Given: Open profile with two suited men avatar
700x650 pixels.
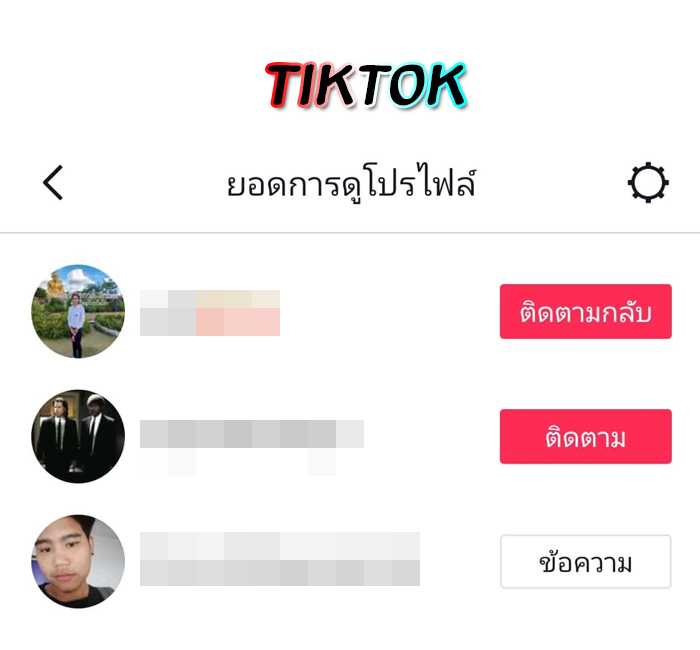Looking at the screenshot, I should point(78,437).
